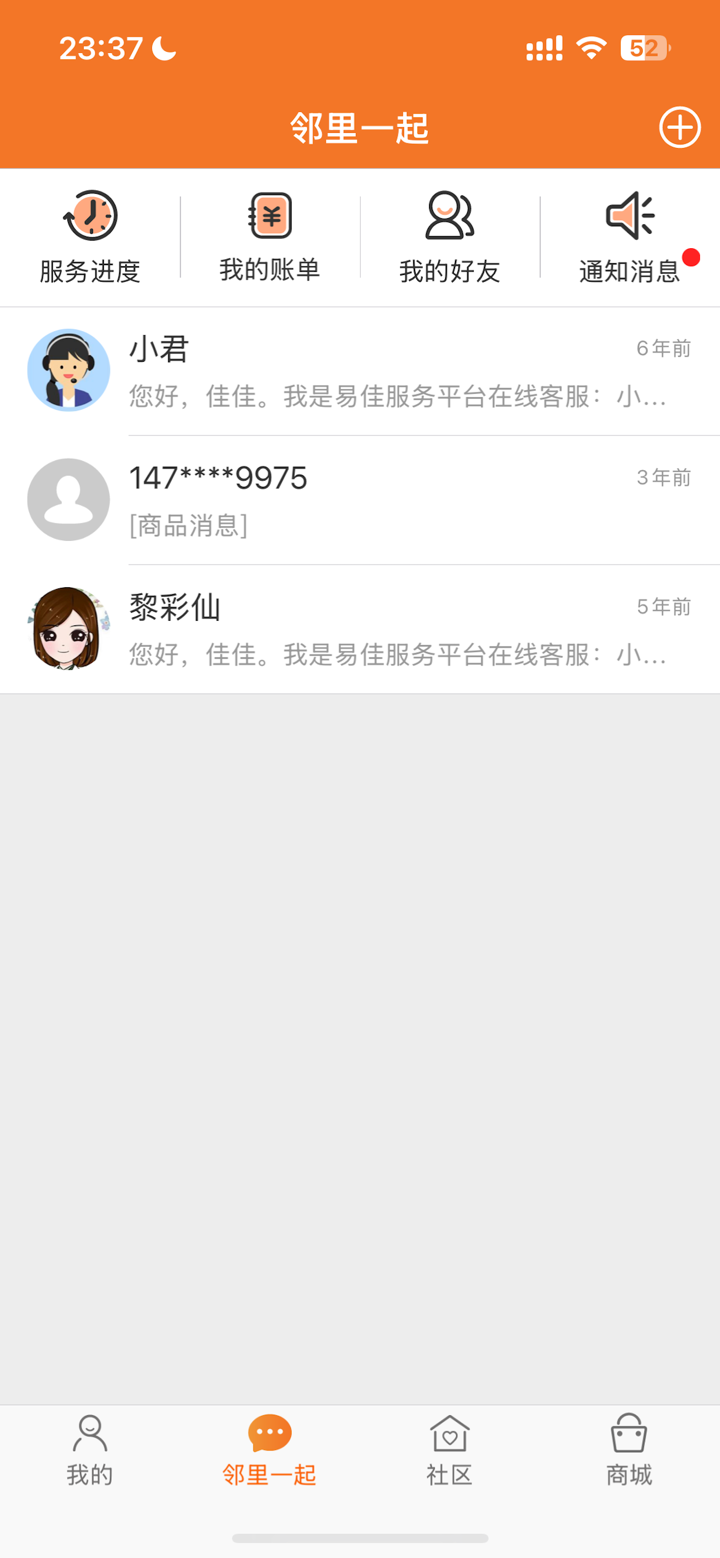Tap 小君's customer service avatar
The width and height of the screenshot is (720, 1558).
(68, 370)
